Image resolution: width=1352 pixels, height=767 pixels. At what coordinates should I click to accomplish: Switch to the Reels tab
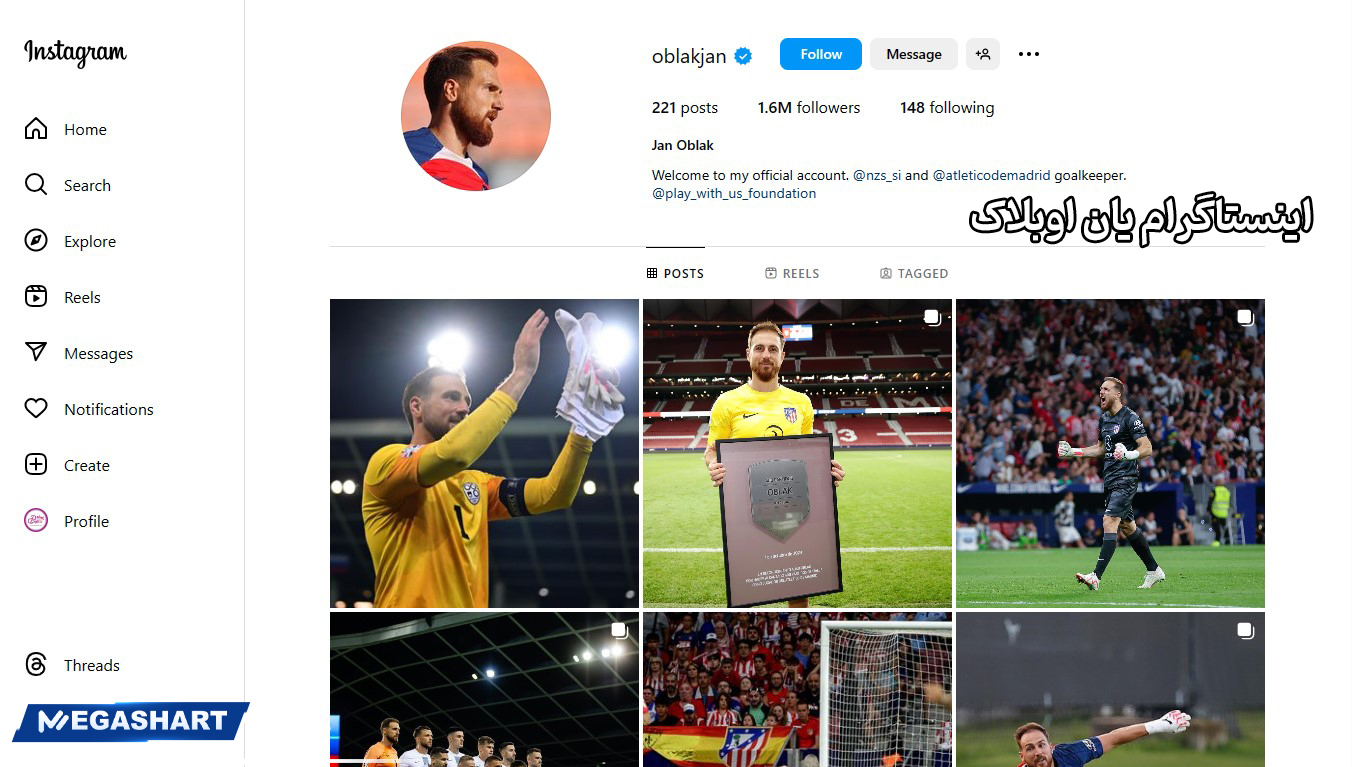coord(791,273)
